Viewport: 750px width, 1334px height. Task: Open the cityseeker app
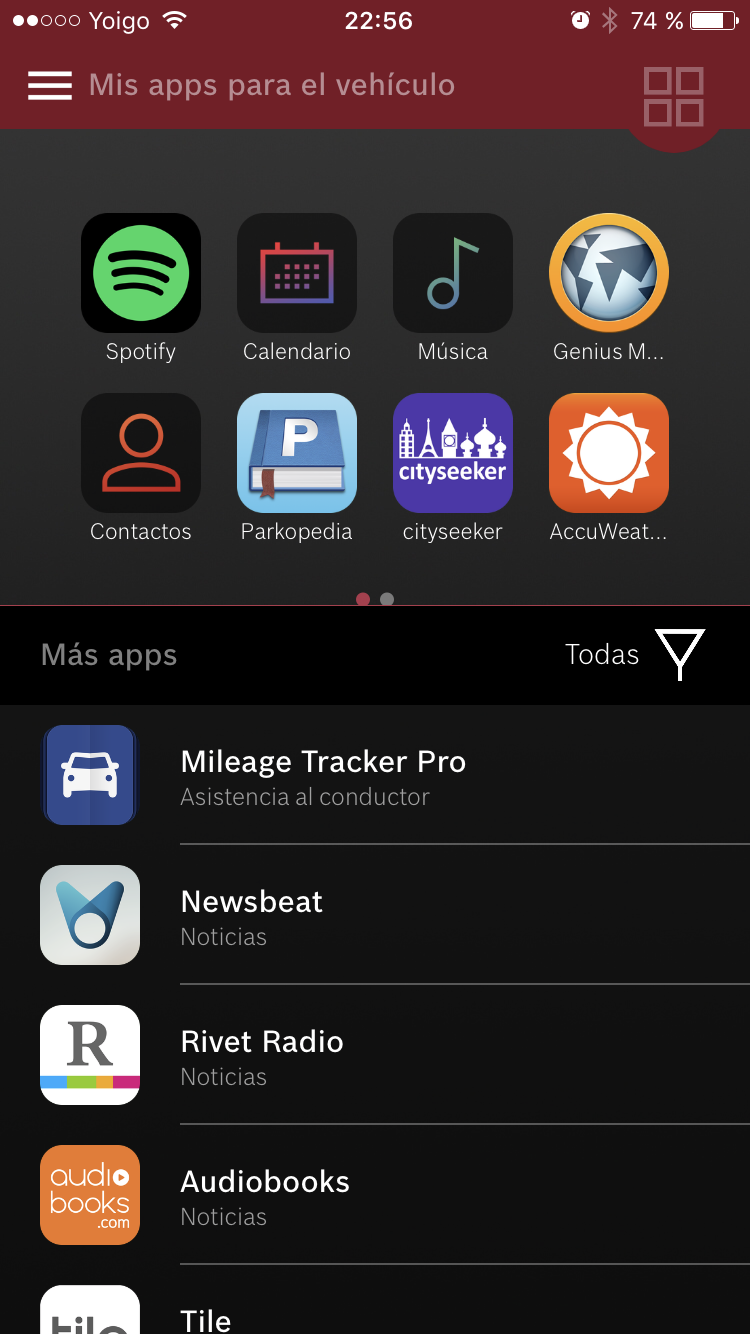point(453,453)
